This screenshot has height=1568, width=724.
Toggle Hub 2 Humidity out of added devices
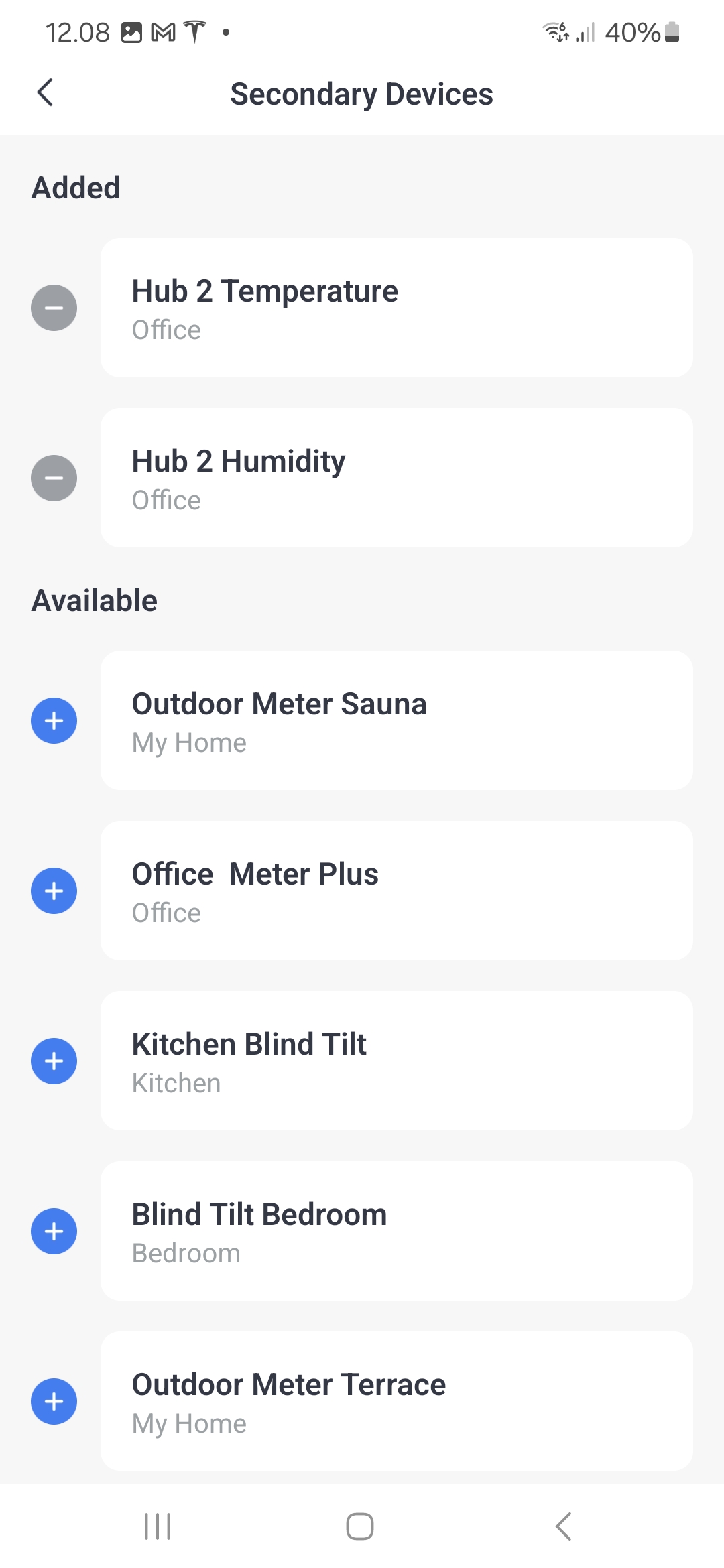(x=54, y=478)
